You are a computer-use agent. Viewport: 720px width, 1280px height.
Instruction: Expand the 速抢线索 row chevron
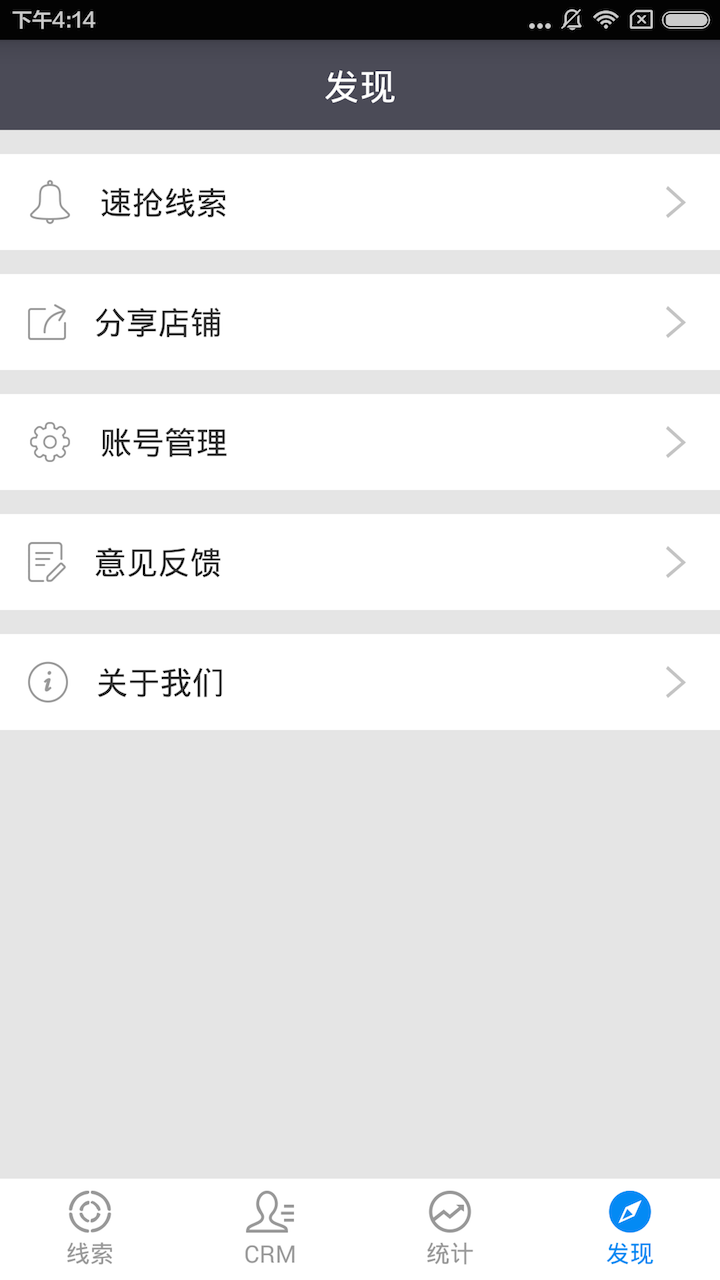675,201
